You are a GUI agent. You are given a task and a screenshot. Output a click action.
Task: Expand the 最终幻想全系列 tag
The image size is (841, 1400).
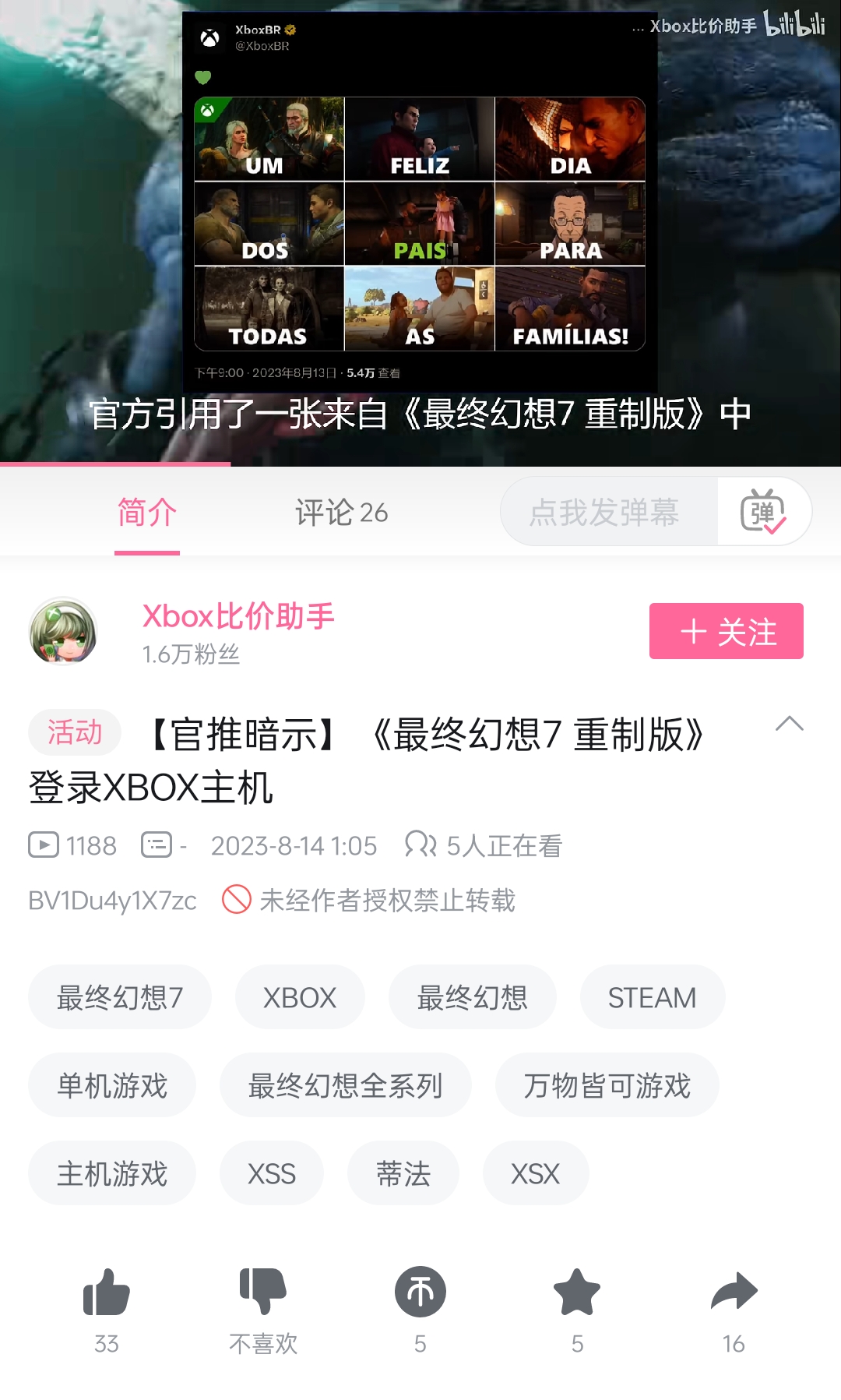coord(345,1084)
